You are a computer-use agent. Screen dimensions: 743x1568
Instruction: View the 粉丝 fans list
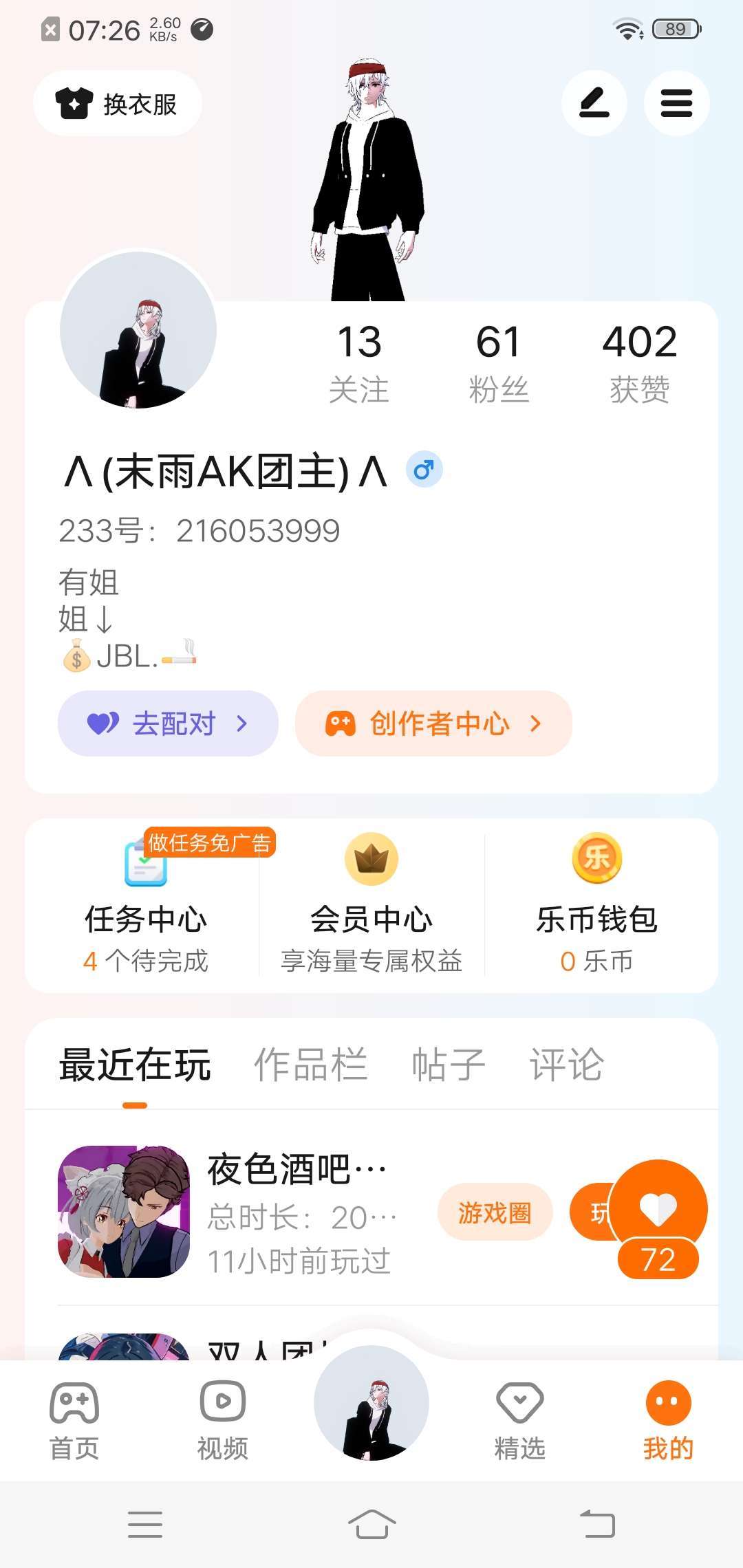point(499,363)
